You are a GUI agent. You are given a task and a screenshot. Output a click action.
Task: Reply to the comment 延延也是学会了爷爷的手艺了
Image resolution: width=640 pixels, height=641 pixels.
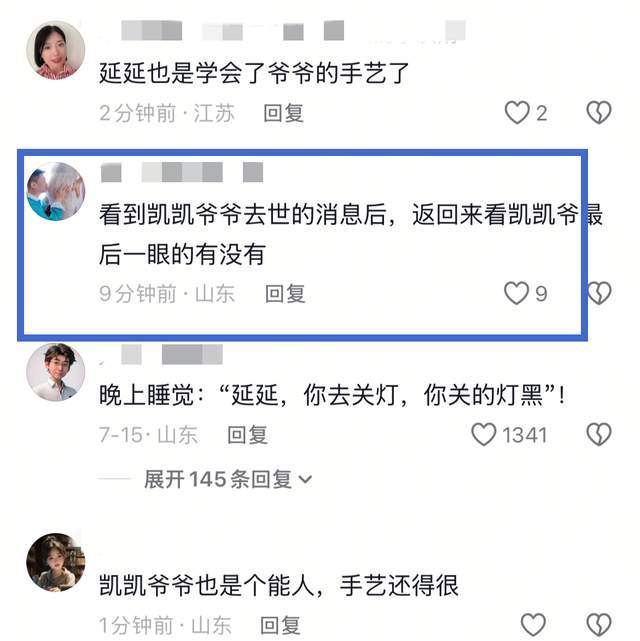point(283,113)
